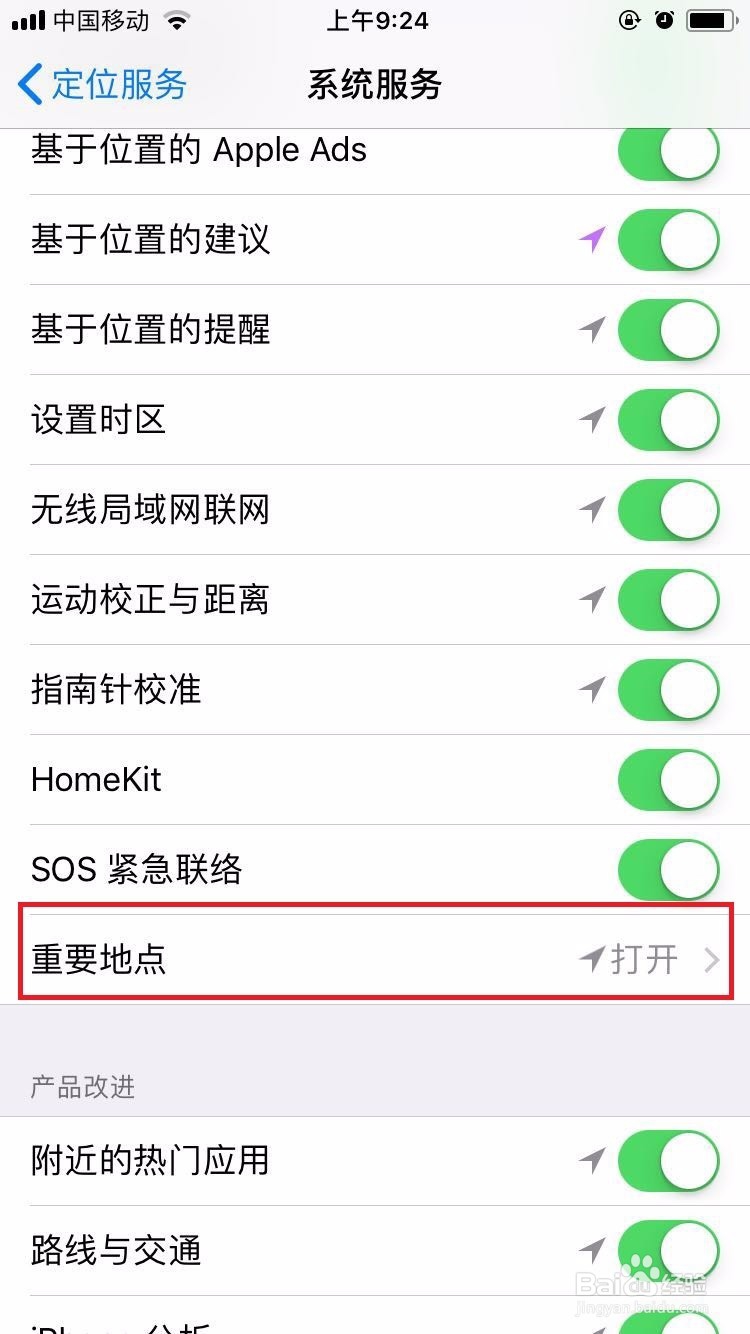Turn off SOS 紧急联络
The image size is (750, 1334).
click(x=667, y=870)
